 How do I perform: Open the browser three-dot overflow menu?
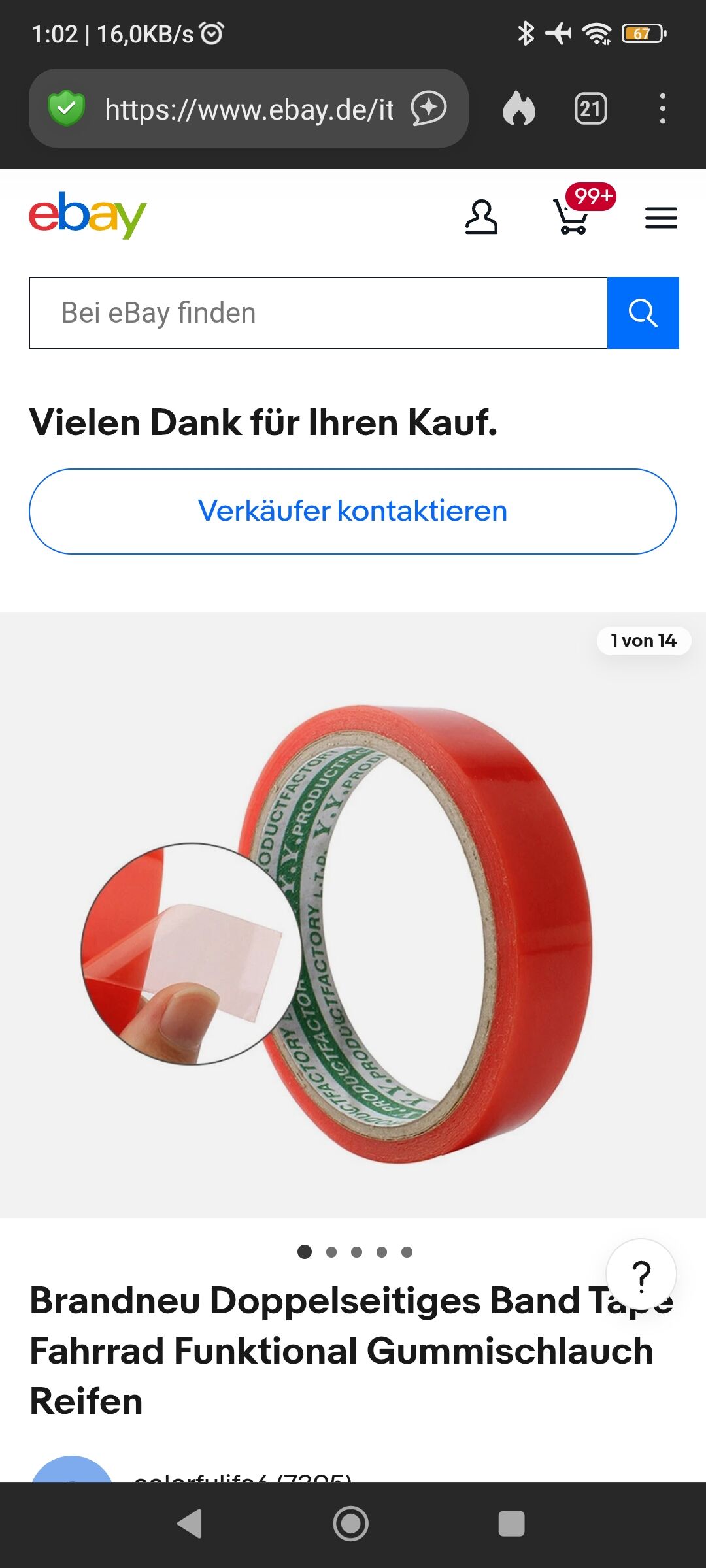coord(663,108)
